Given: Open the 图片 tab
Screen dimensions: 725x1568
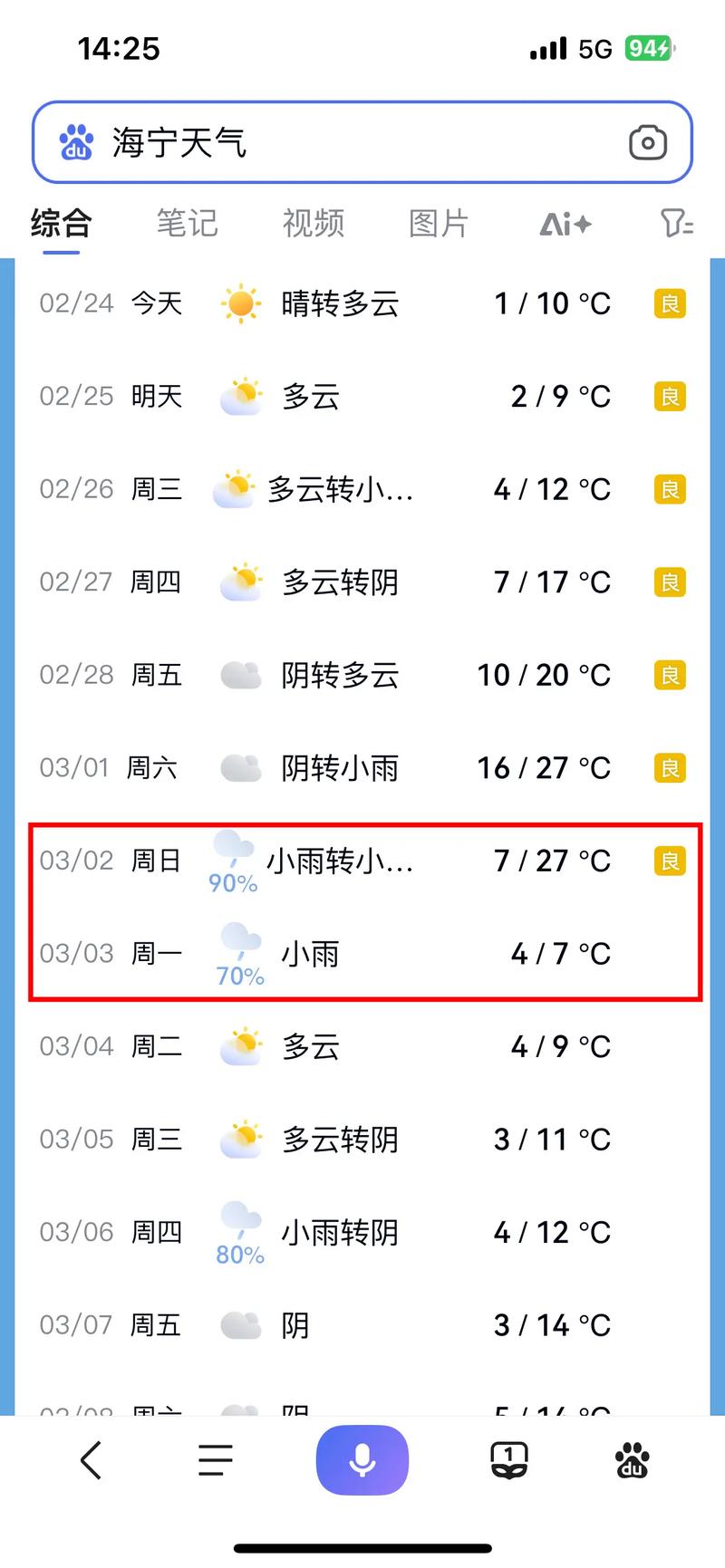Looking at the screenshot, I should coord(439,224).
